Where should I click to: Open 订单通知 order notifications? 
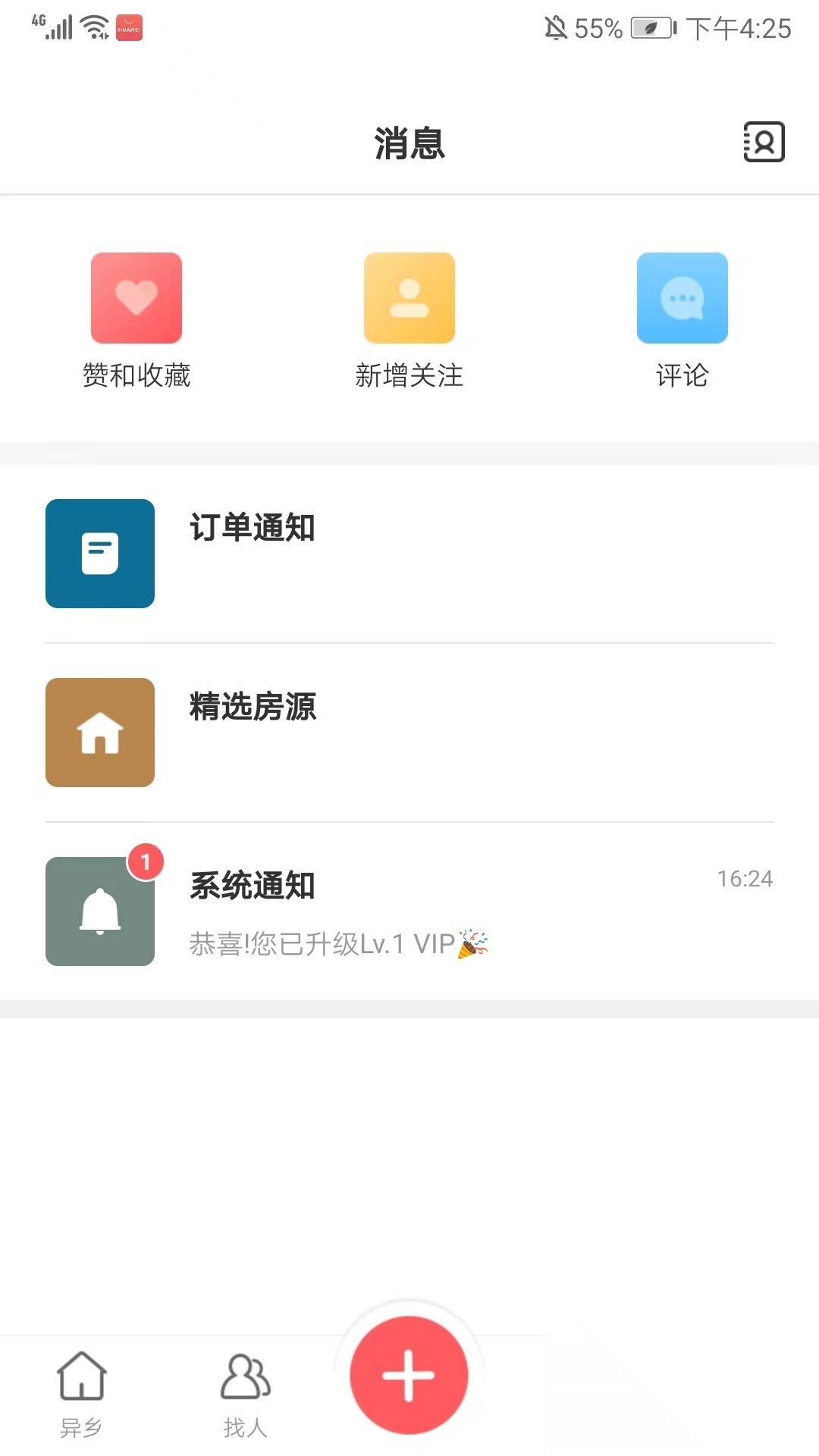point(409,554)
